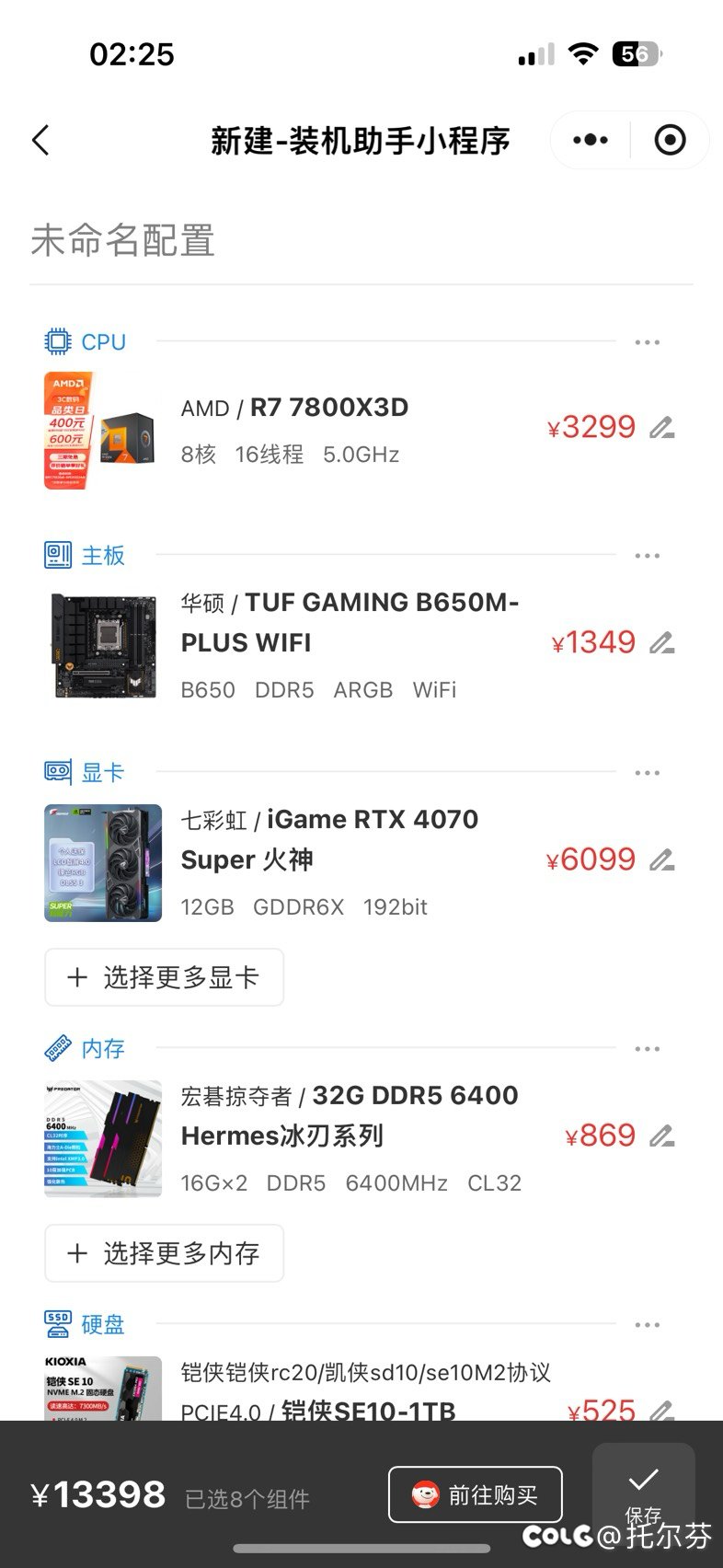This screenshot has width=723, height=1568.
Task: Edit the ¥6099 graphics card price
Action: point(661,860)
